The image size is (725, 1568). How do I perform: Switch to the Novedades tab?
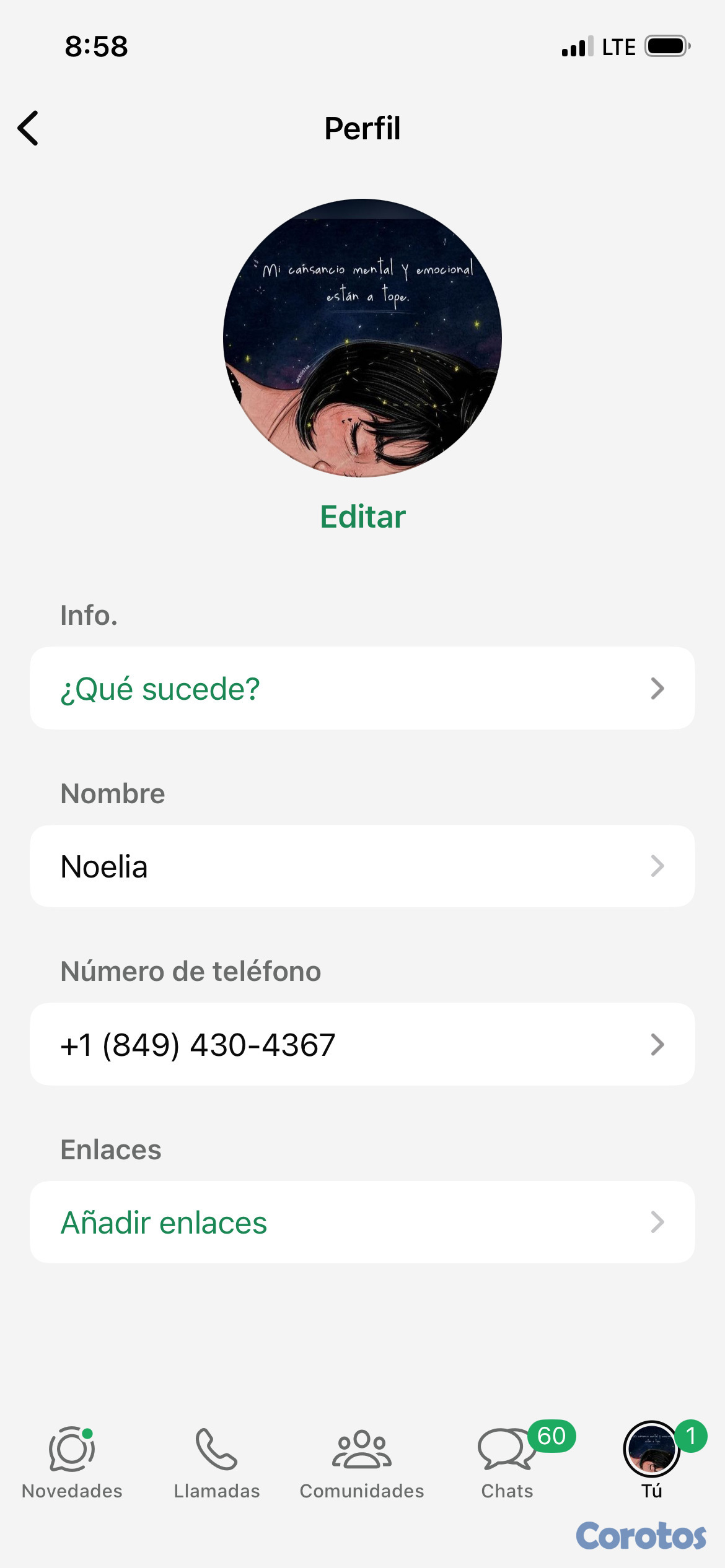click(72, 1463)
